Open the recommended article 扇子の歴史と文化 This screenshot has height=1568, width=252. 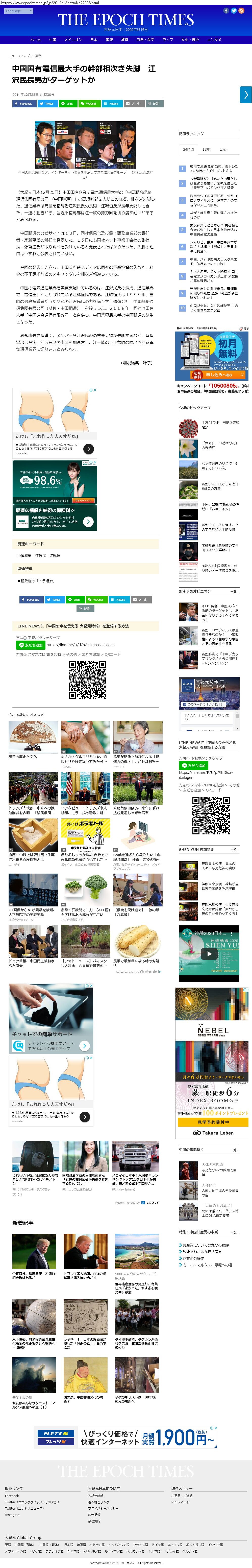34,740
